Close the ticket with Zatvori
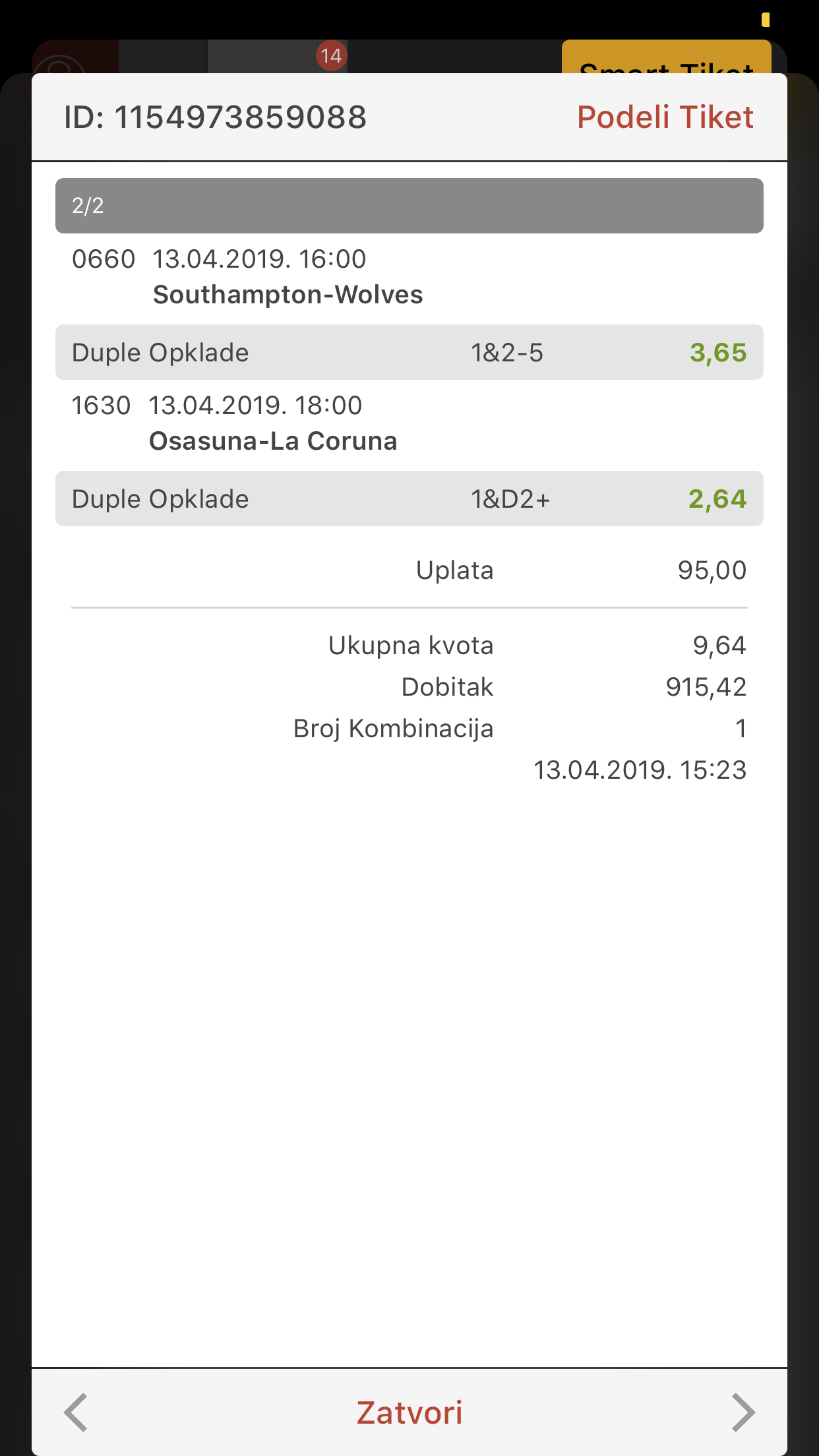This screenshot has height=1456, width=819. [x=409, y=1413]
